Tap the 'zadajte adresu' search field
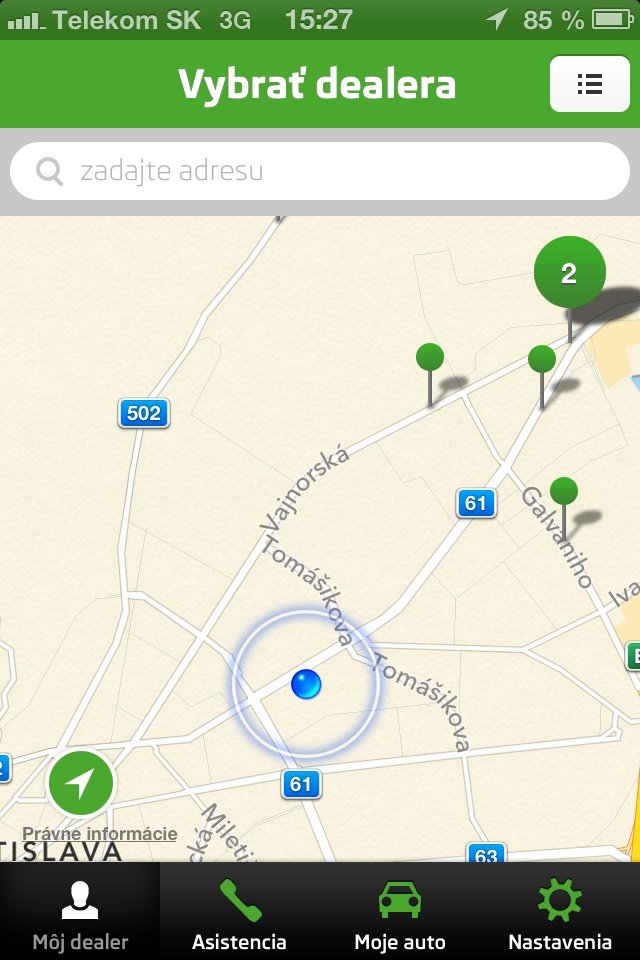Image resolution: width=640 pixels, height=960 pixels. (x=320, y=171)
